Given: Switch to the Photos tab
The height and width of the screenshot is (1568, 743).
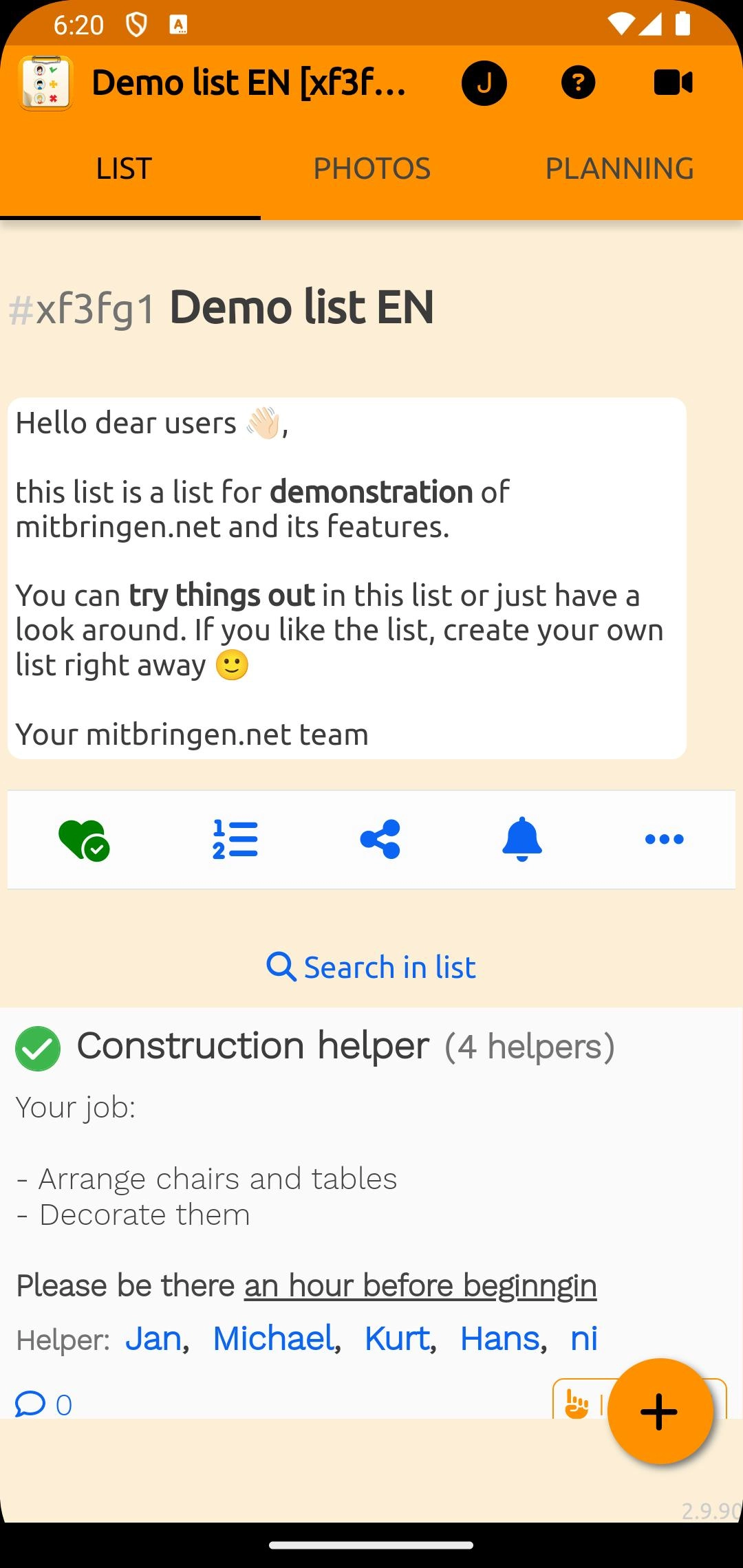Looking at the screenshot, I should pos(371,168).
